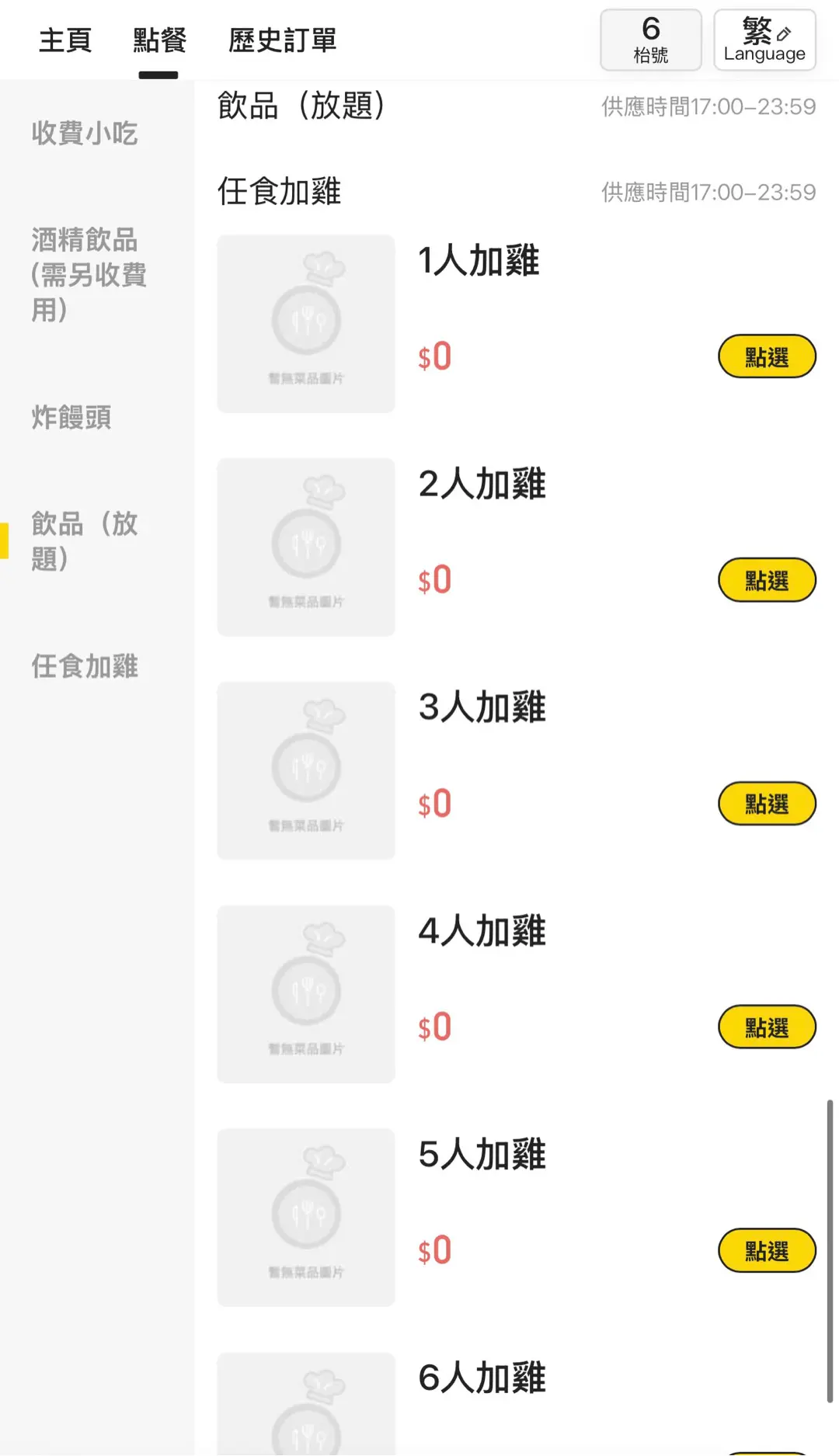
Task: Jump to 收費小吃 category
Action: coord(85,134)
